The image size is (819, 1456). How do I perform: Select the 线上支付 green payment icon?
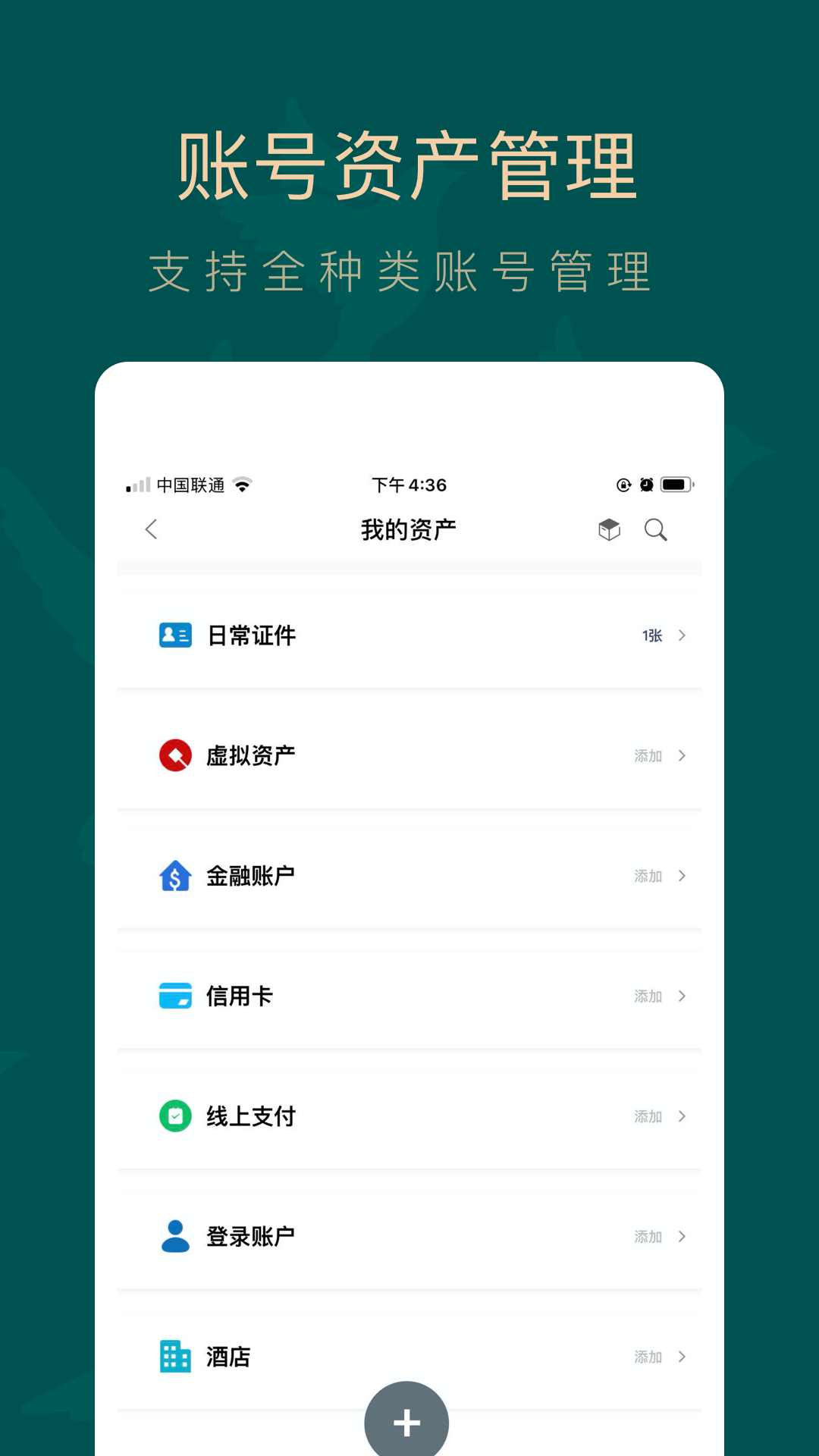(175, 1116)
